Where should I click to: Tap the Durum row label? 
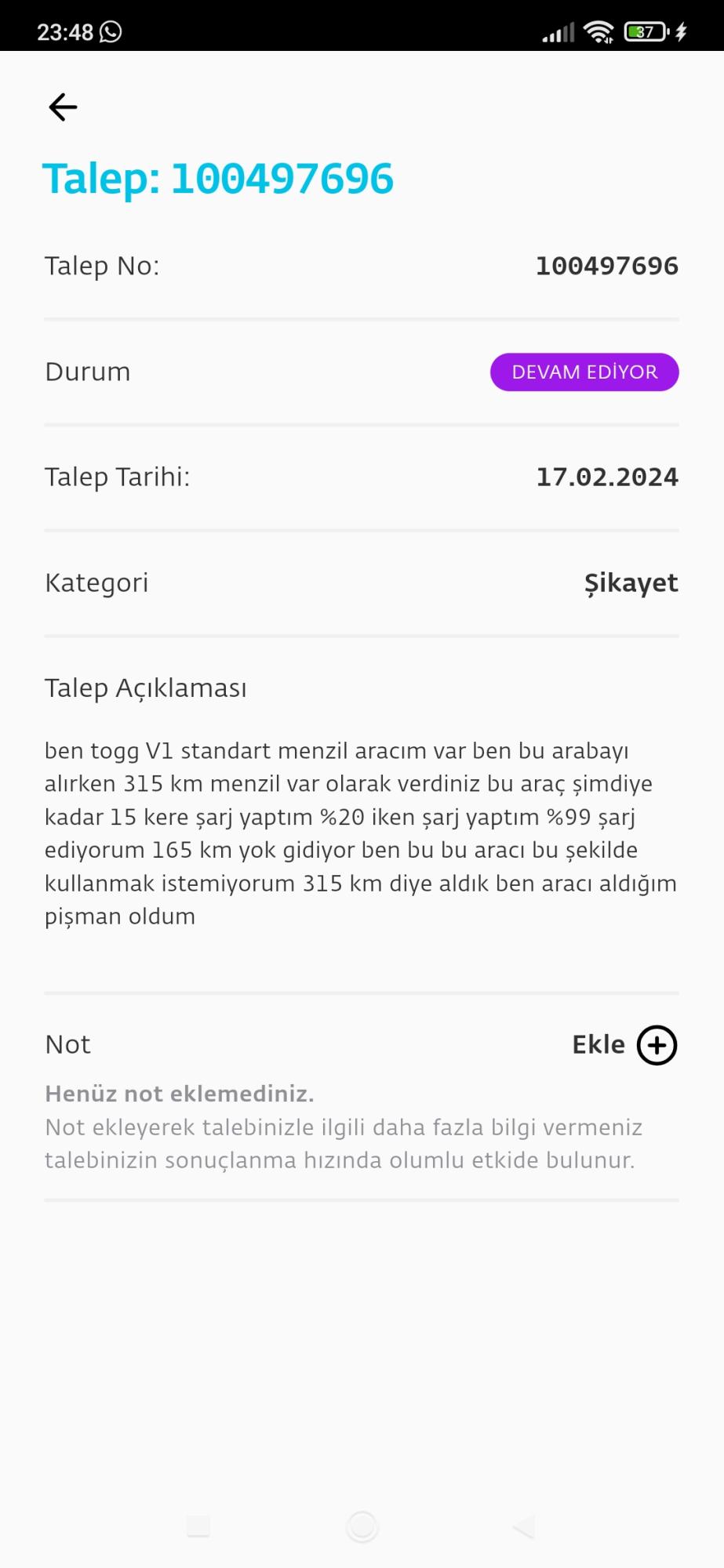(x=87, y=372)
